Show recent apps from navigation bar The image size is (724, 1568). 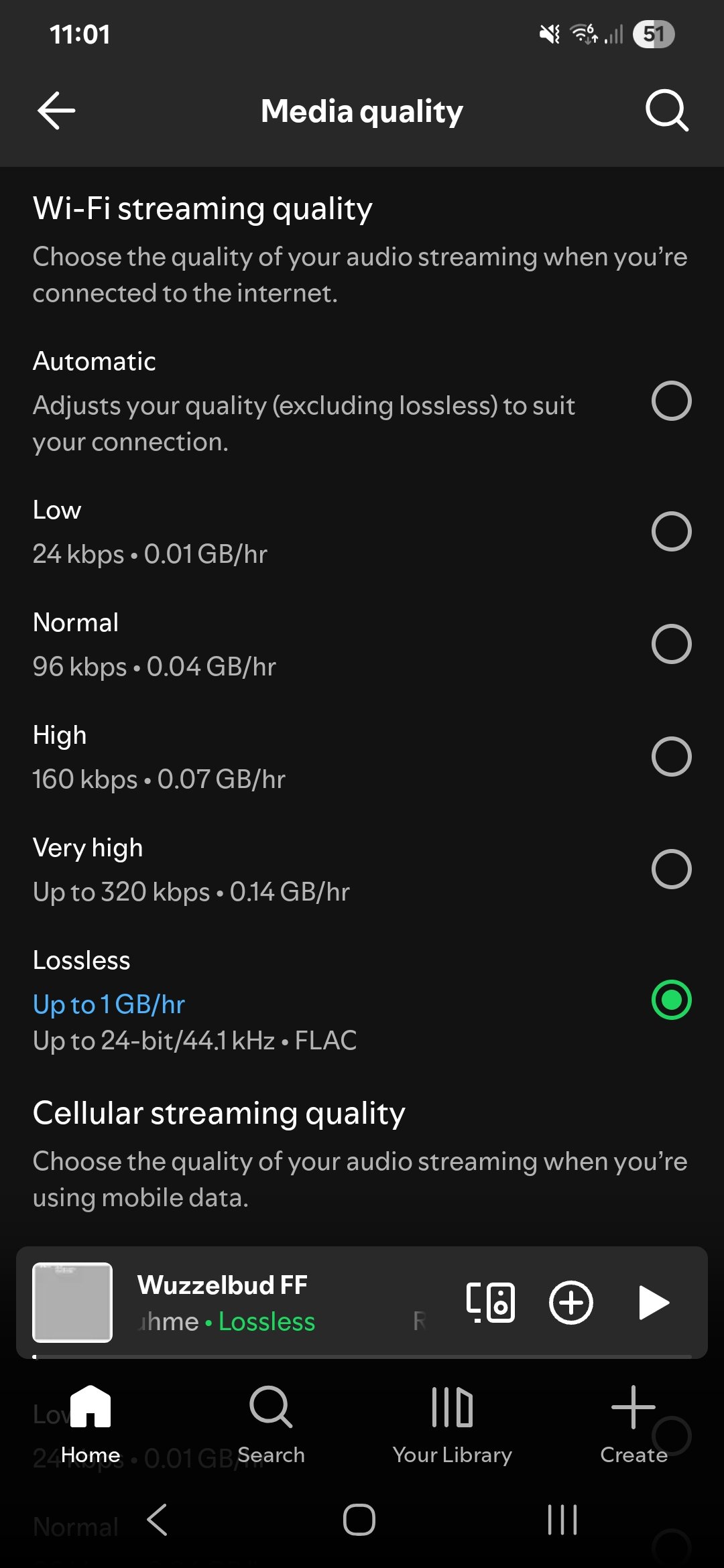562,1519
